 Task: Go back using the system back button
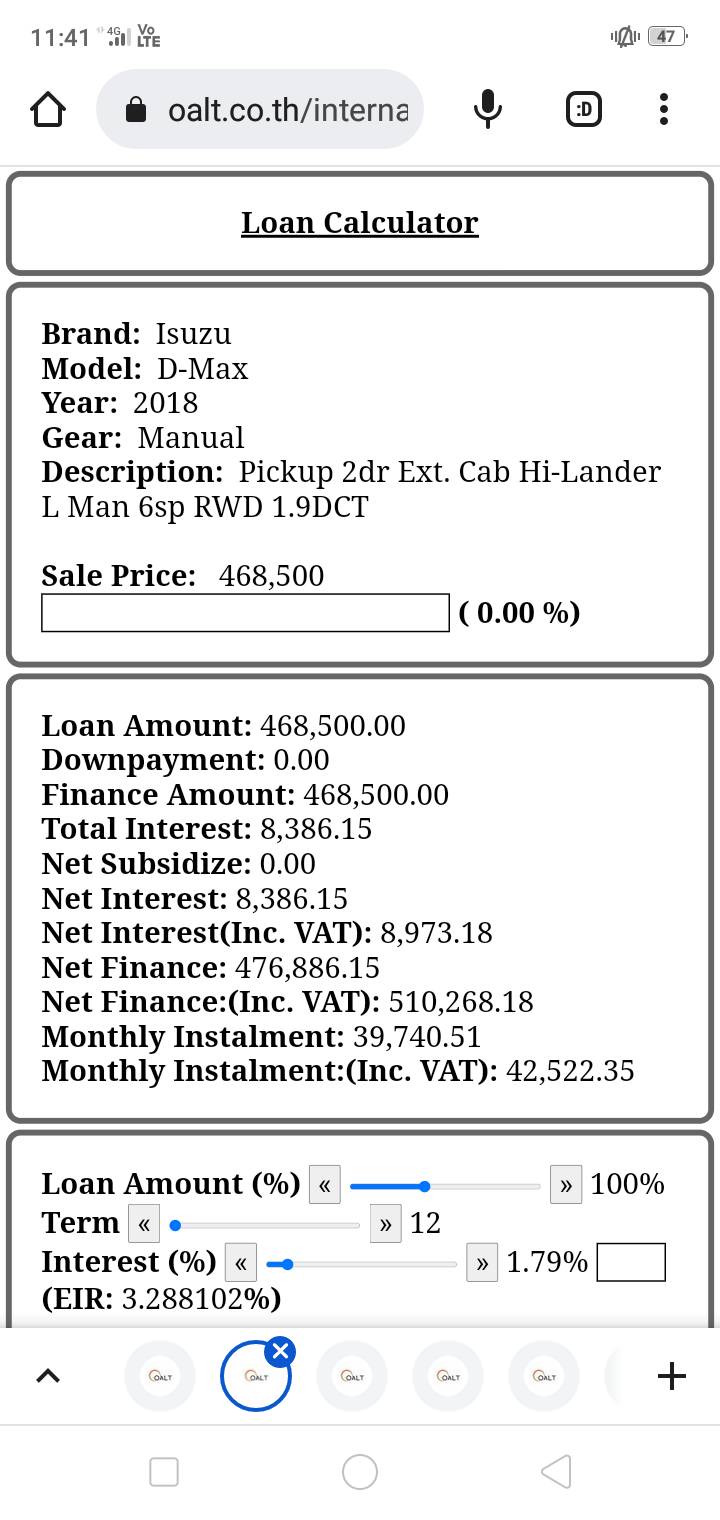(x=556, y=1471)
